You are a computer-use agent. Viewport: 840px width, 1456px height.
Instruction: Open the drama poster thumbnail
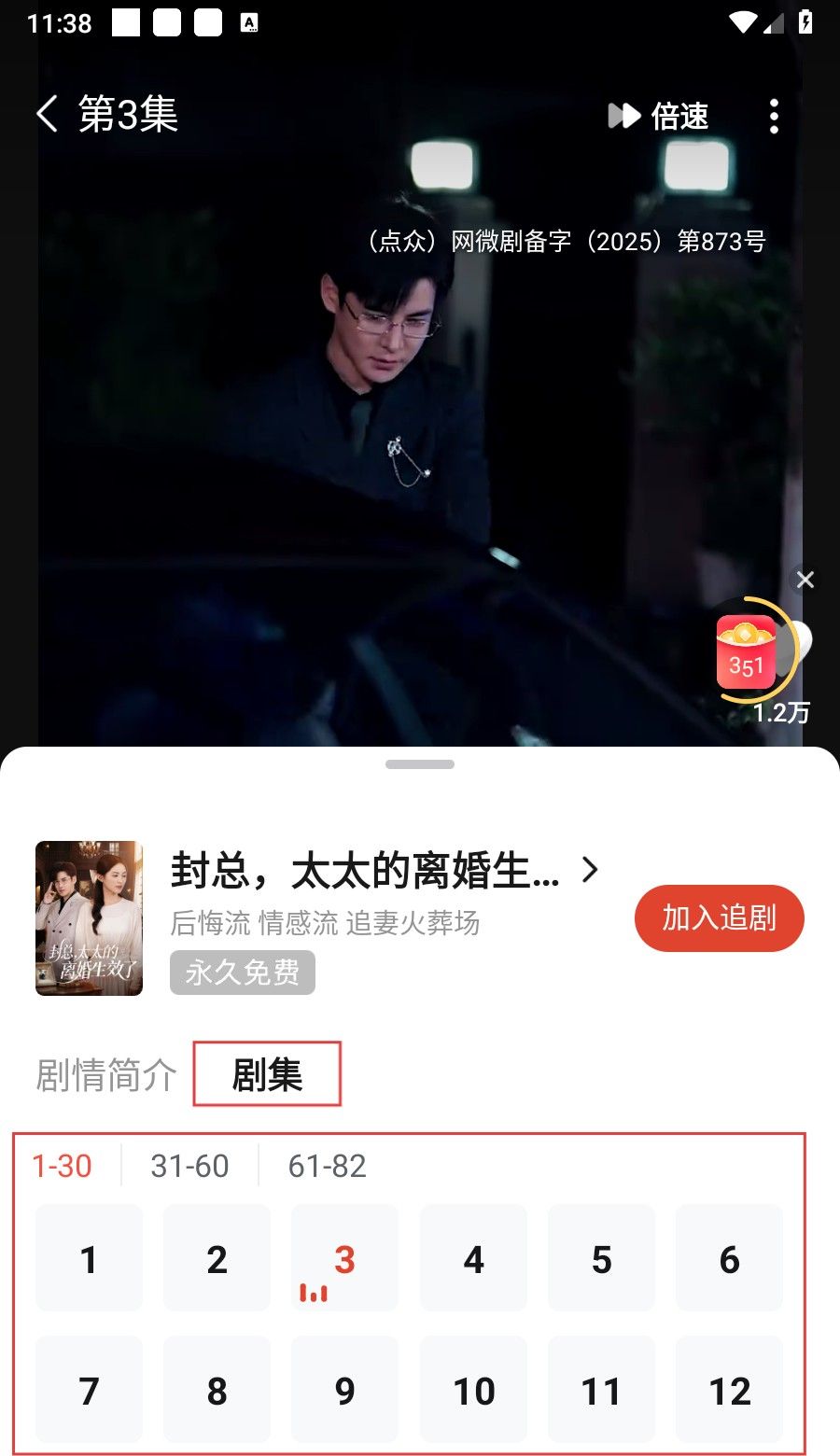89,918
